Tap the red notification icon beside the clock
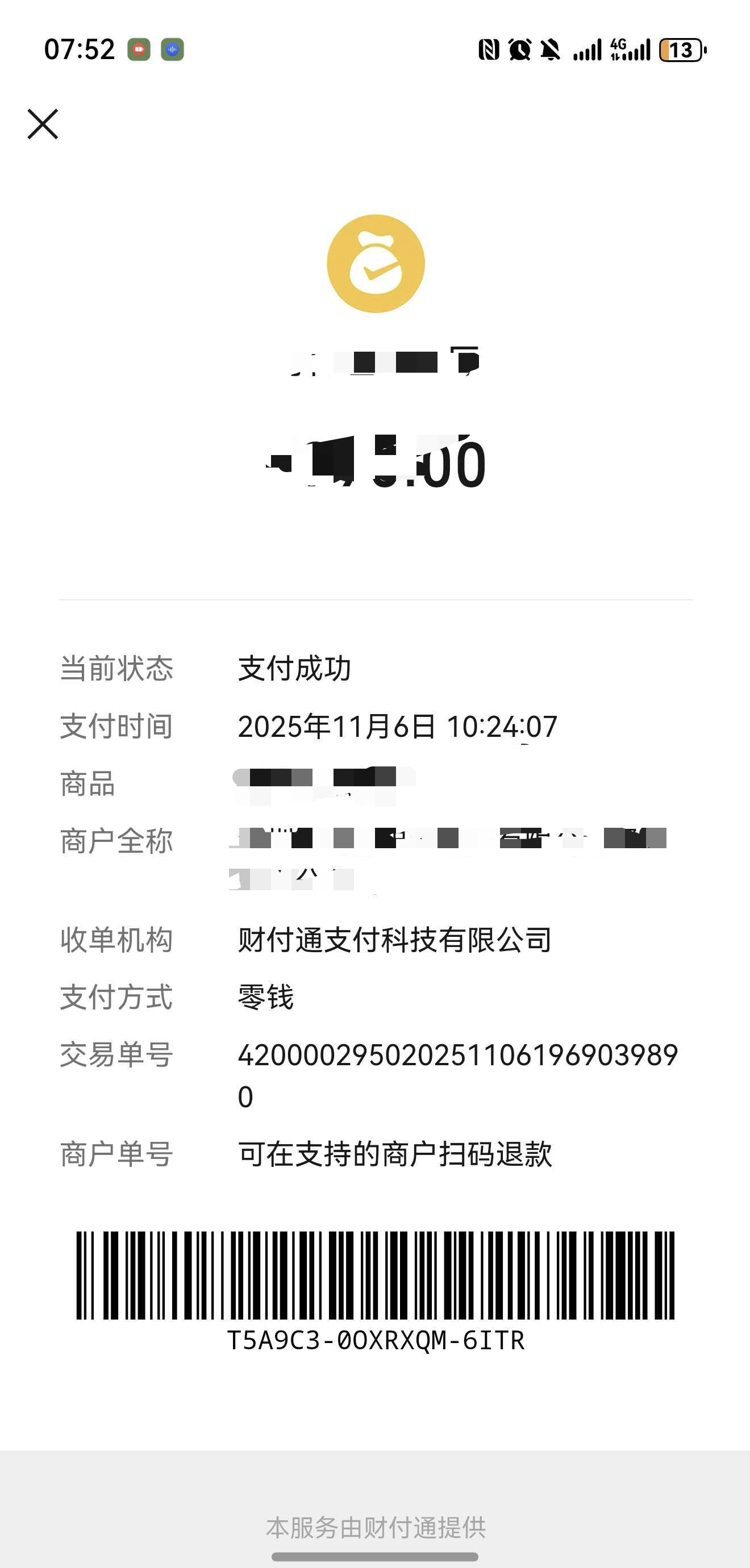 [139, 49]
